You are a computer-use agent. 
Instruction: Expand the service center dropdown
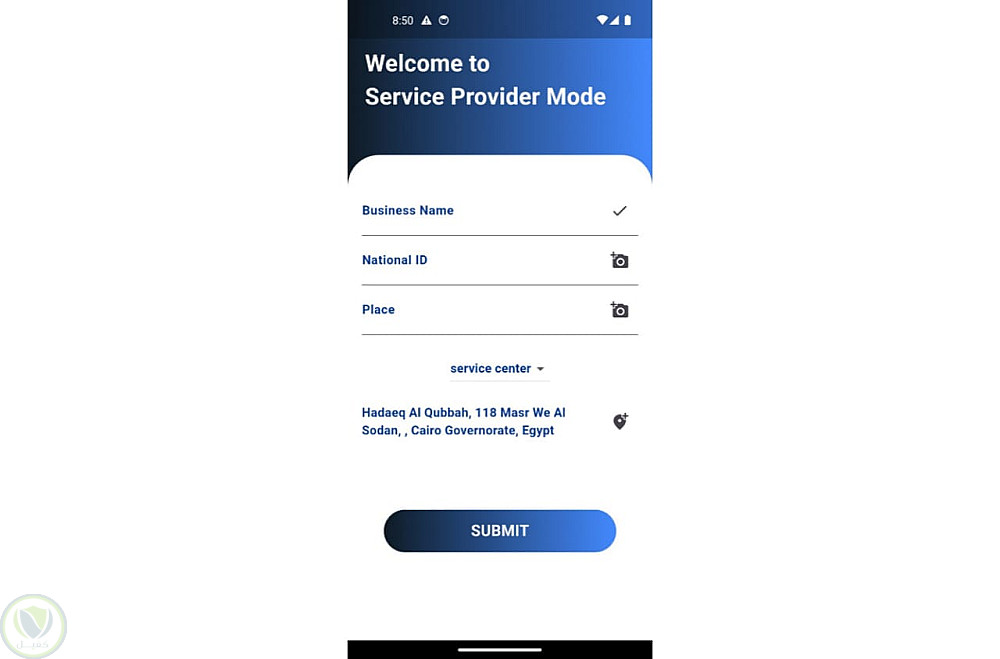pos(499,369)
